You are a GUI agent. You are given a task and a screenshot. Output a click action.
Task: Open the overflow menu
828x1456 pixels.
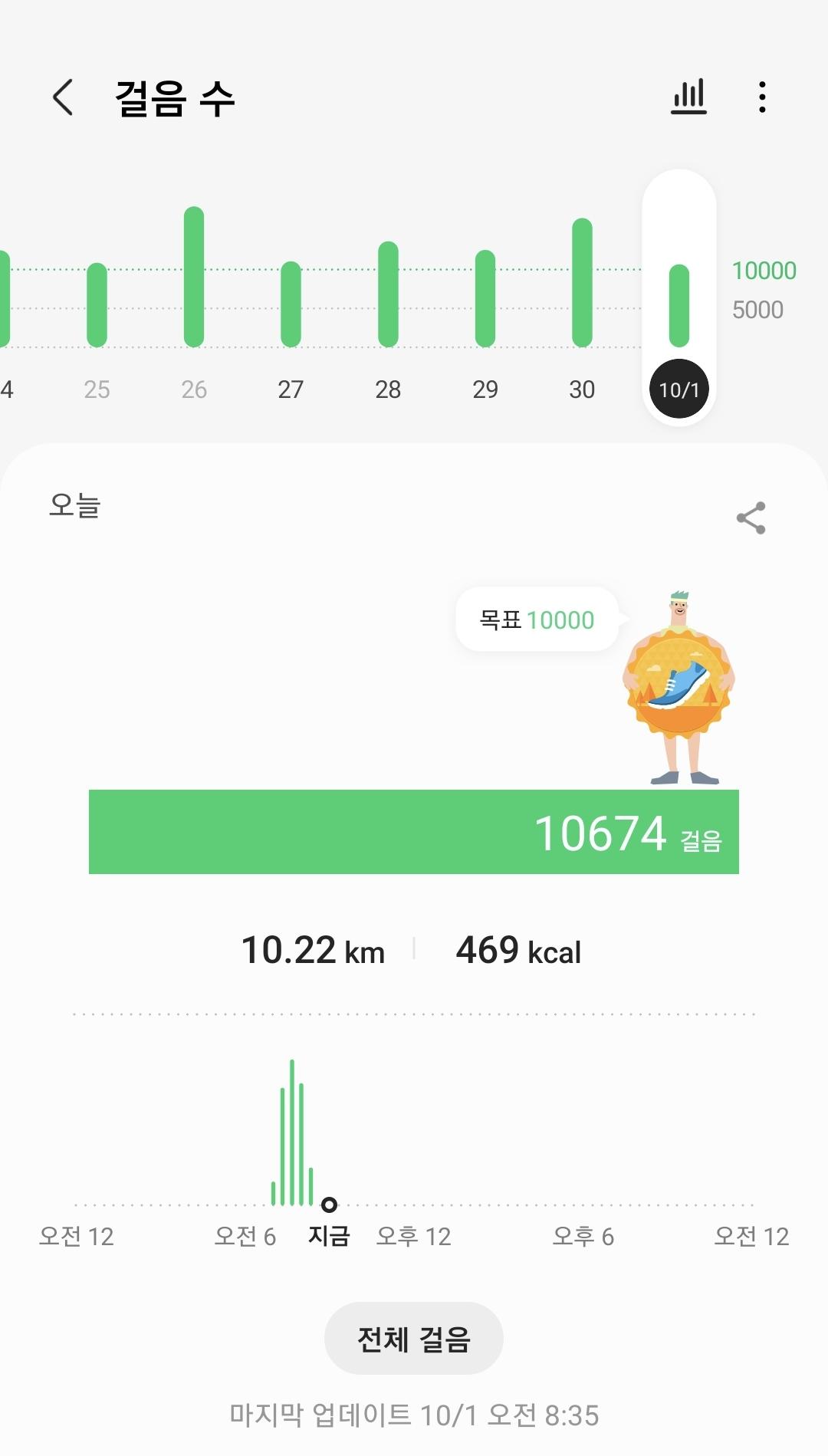click(761, 97)
